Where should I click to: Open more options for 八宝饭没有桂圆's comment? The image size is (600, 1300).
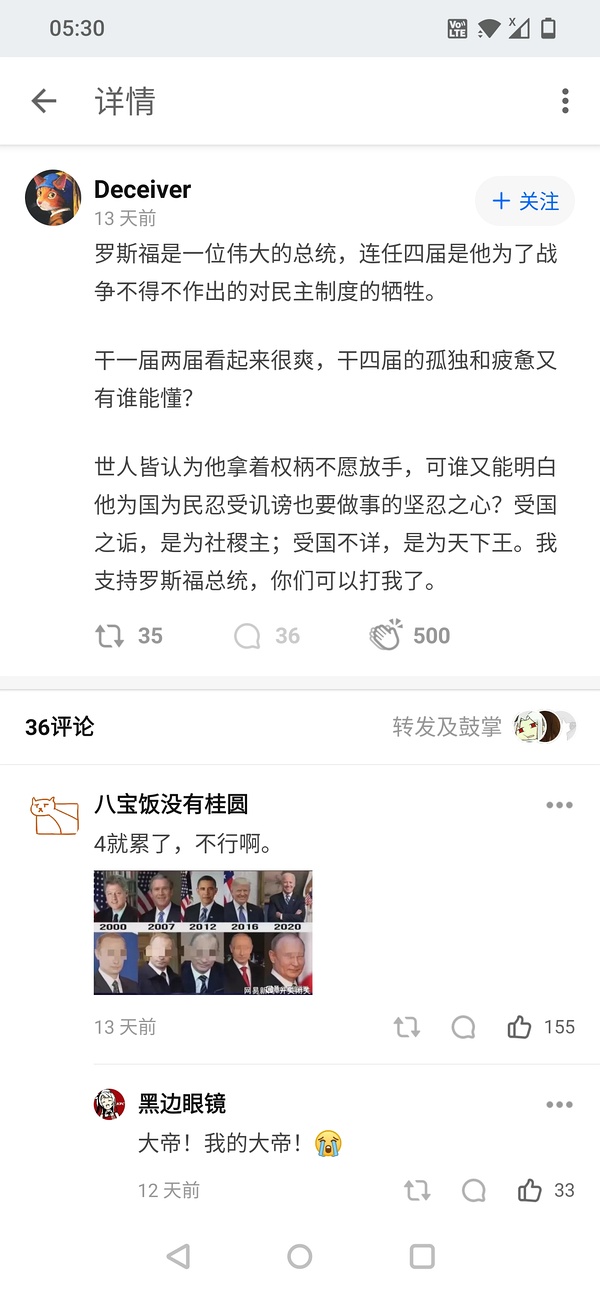(x=559, y=805)
